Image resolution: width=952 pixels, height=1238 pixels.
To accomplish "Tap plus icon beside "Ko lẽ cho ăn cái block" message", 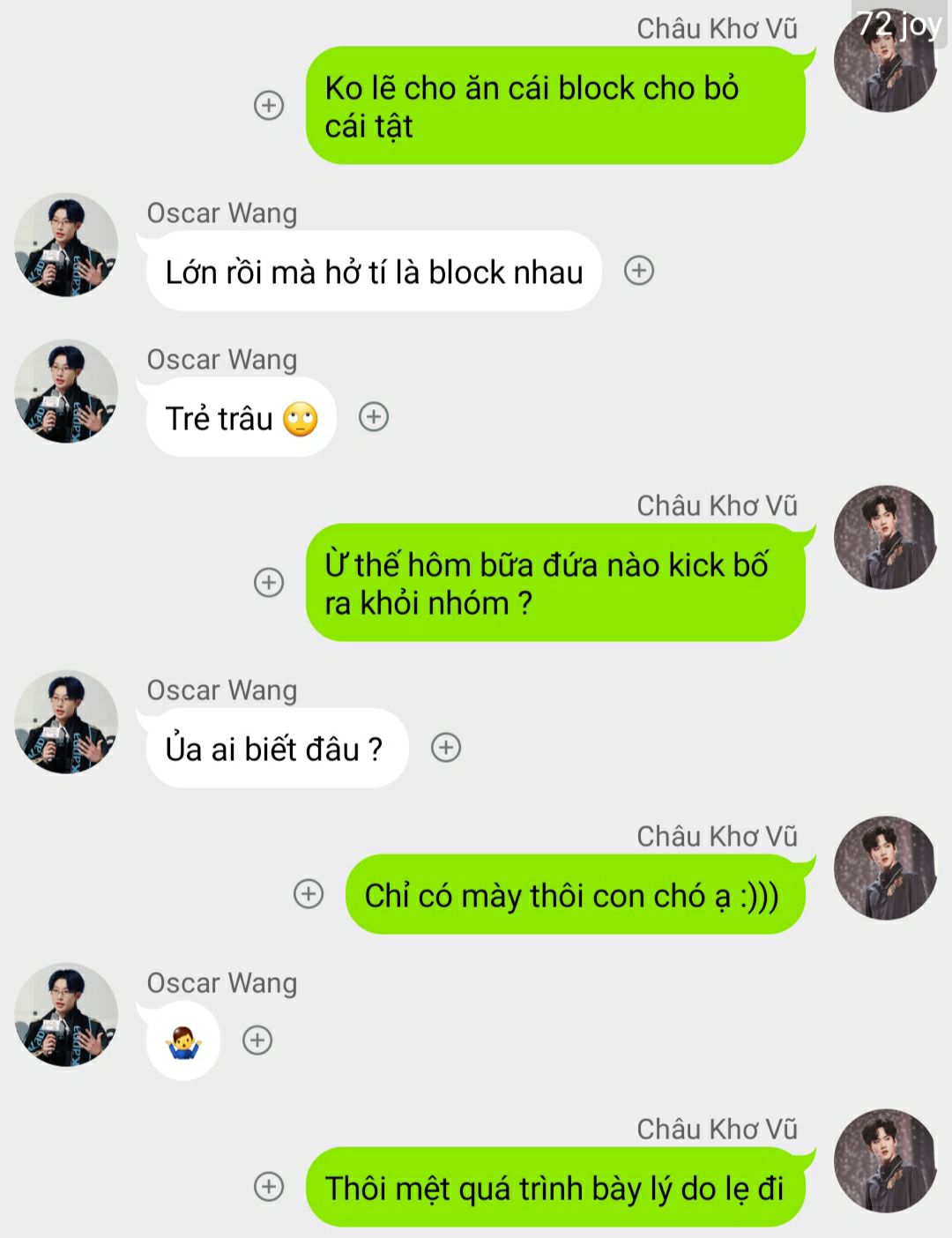I will point(269,106).
